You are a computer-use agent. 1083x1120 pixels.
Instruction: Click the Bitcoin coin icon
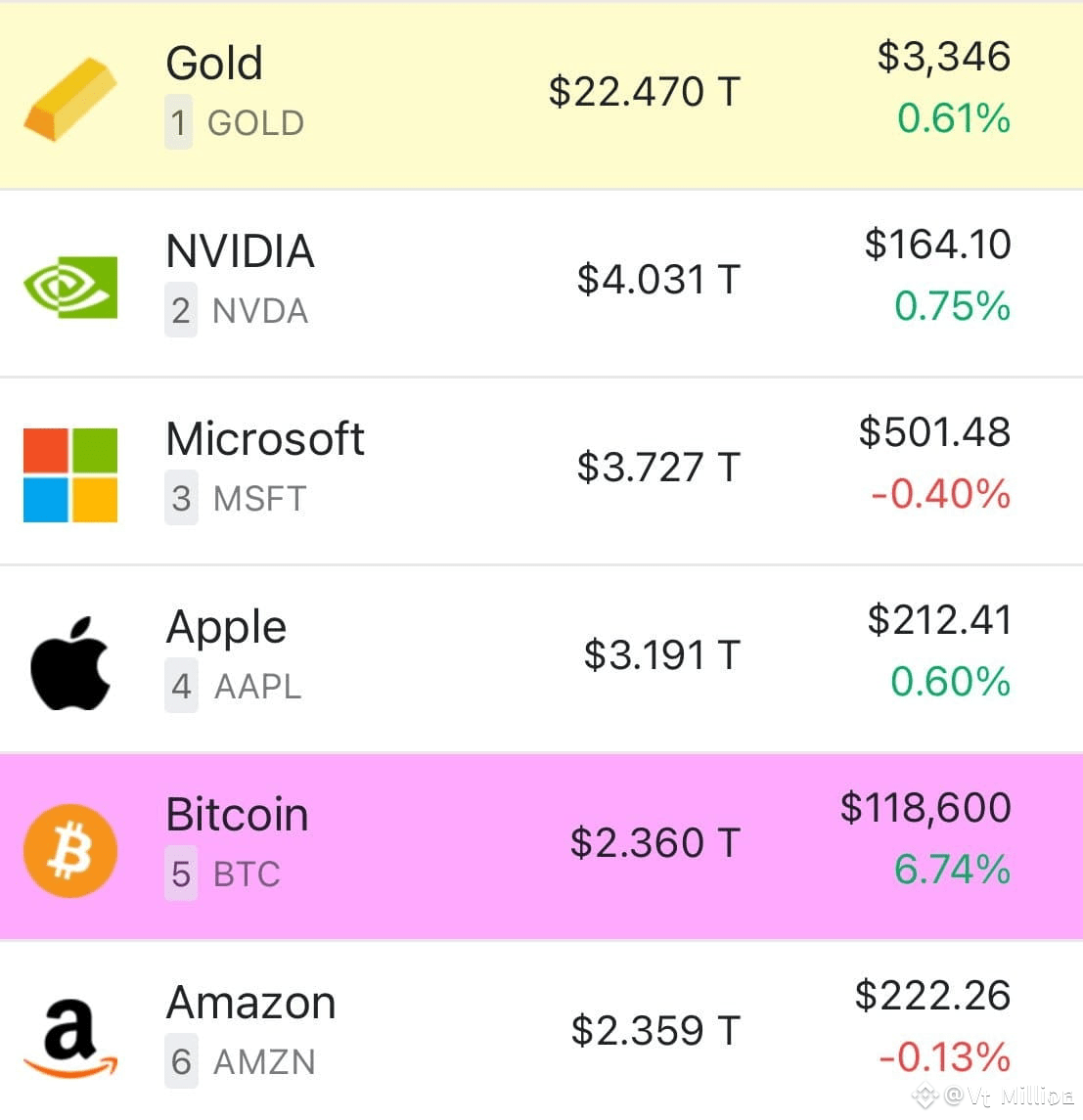[70, 849]
